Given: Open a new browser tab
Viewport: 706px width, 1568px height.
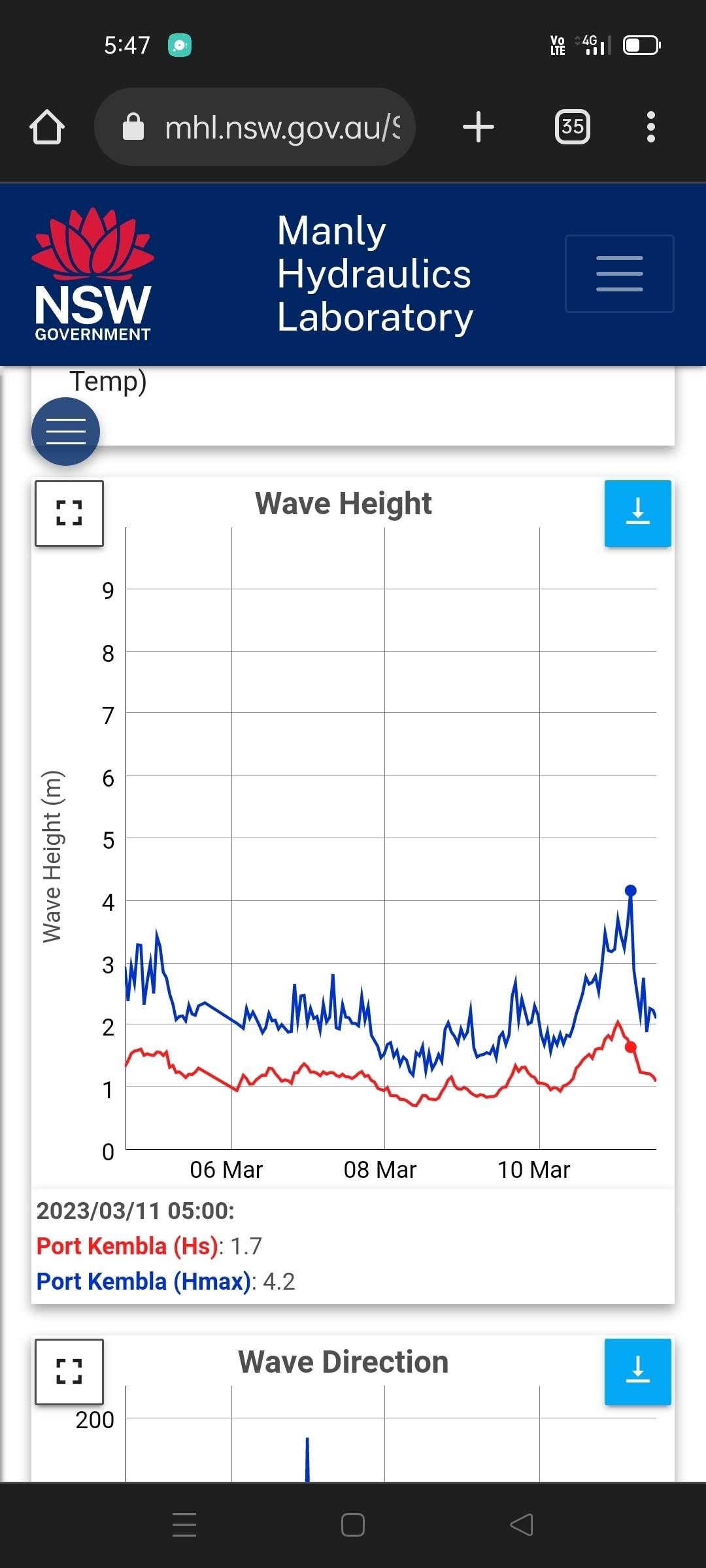Looking at the screenshot, I should tap(479, 127).
